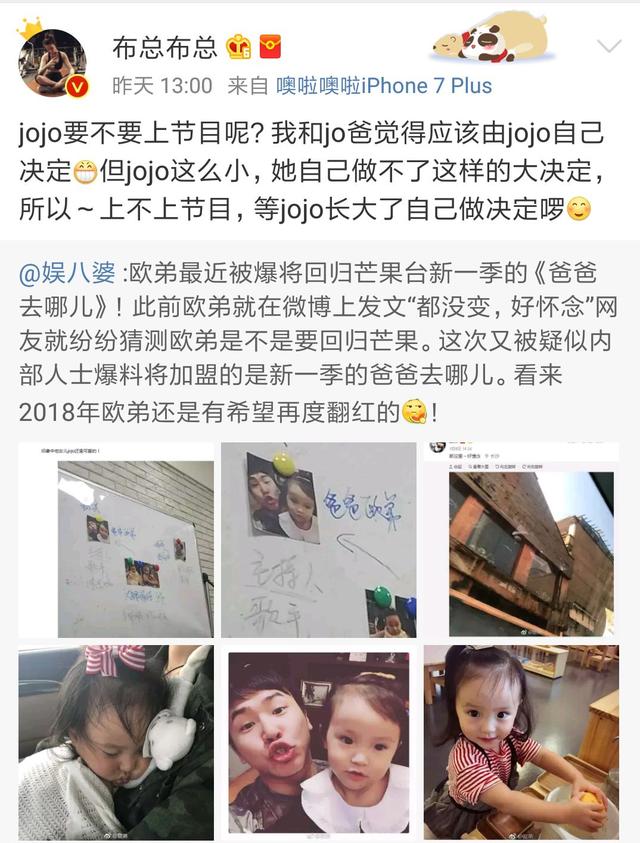Open 布总布总's profile avatar
640x843 pixels.
pyautogui.click(x=52, y=63)
